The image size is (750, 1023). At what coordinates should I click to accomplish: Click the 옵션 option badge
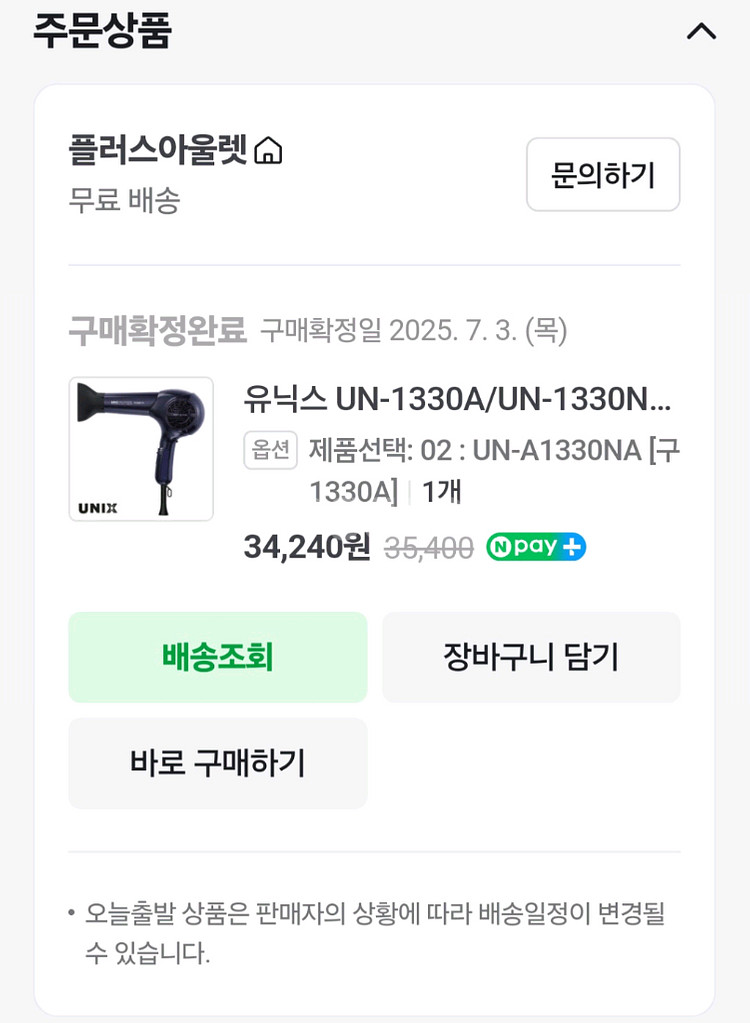click(x=270, y=450)
